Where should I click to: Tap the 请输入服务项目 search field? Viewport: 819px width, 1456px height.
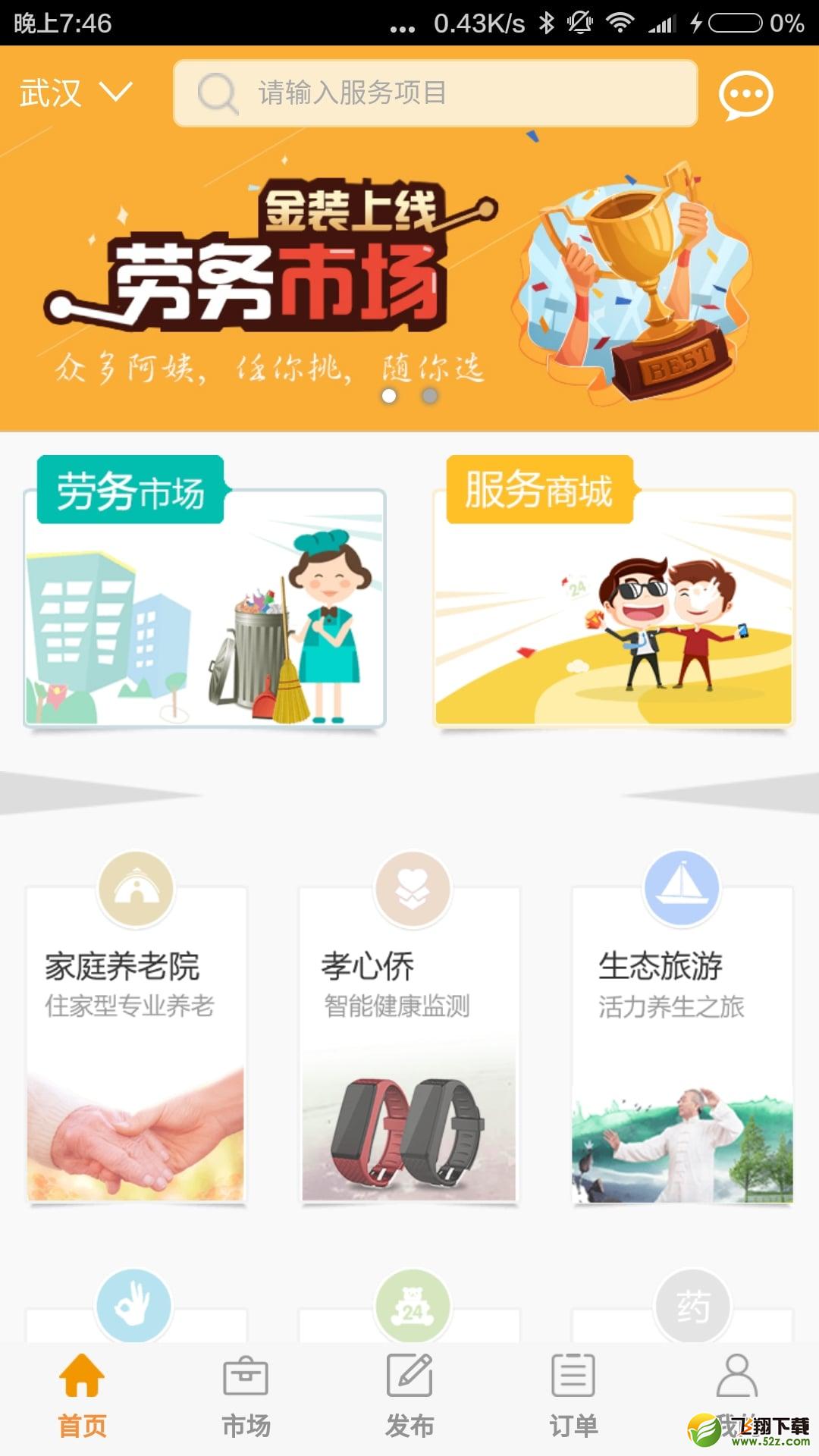click(x=435, y=93)
